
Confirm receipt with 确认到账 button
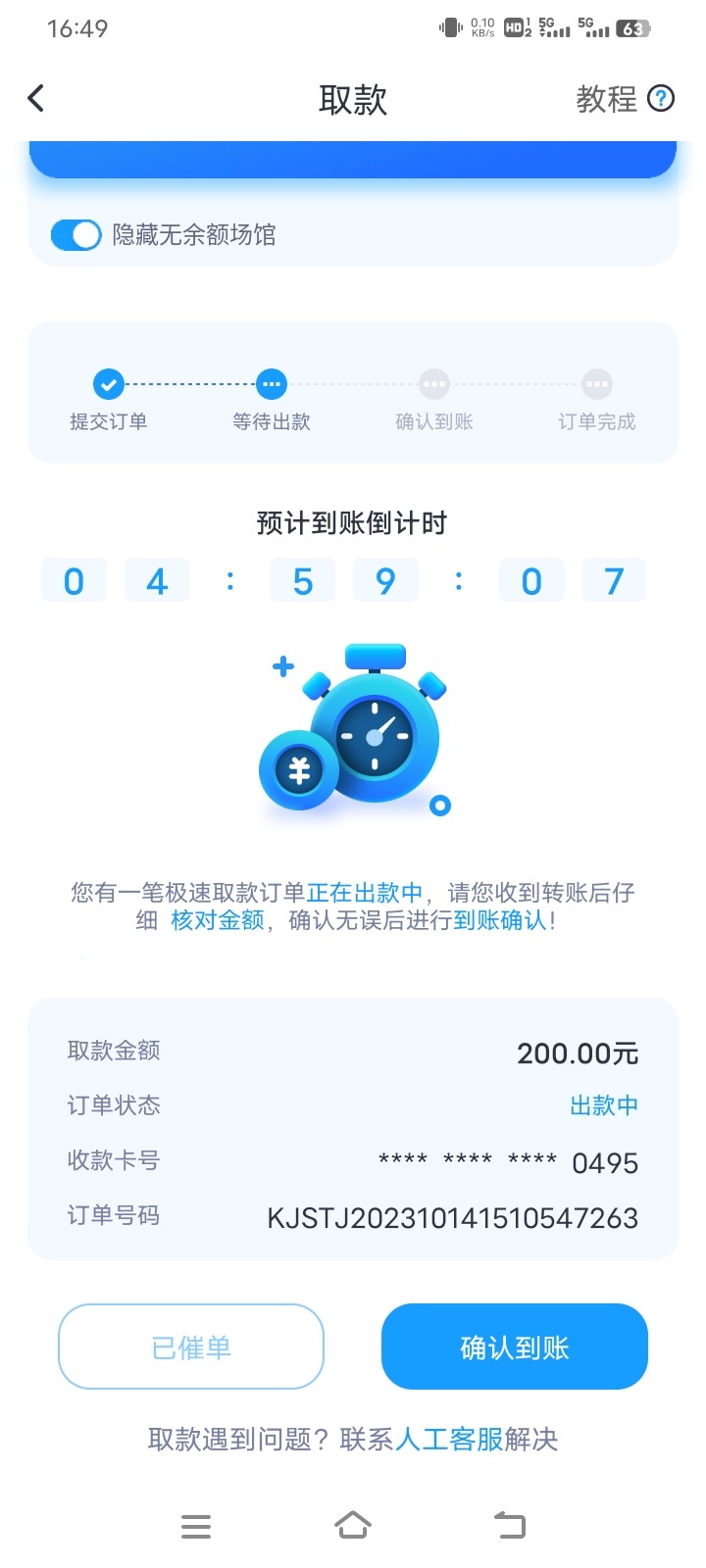(x=514, y=1347)
